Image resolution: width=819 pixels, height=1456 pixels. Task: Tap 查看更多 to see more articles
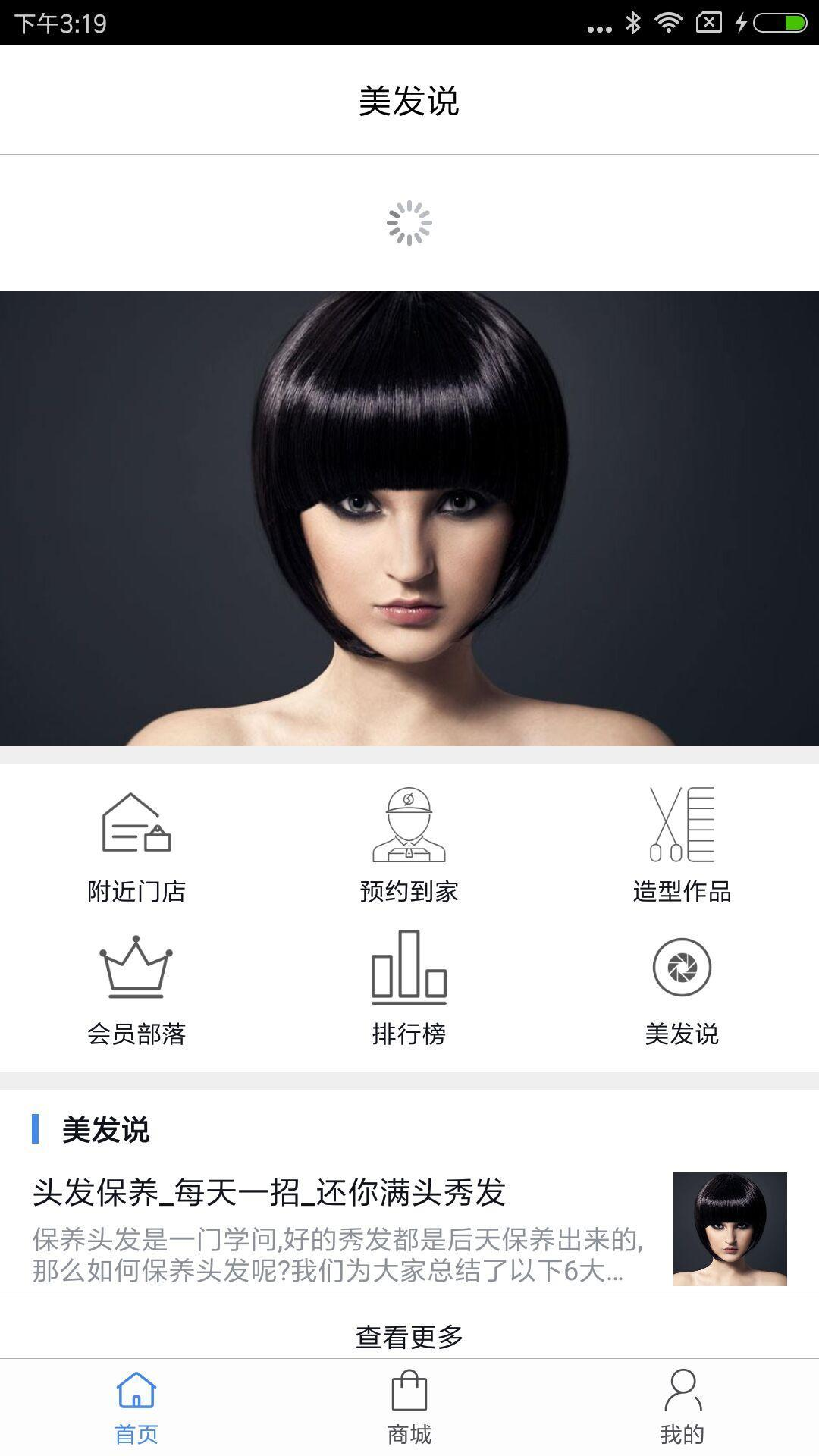click(x=409, y=1336)
